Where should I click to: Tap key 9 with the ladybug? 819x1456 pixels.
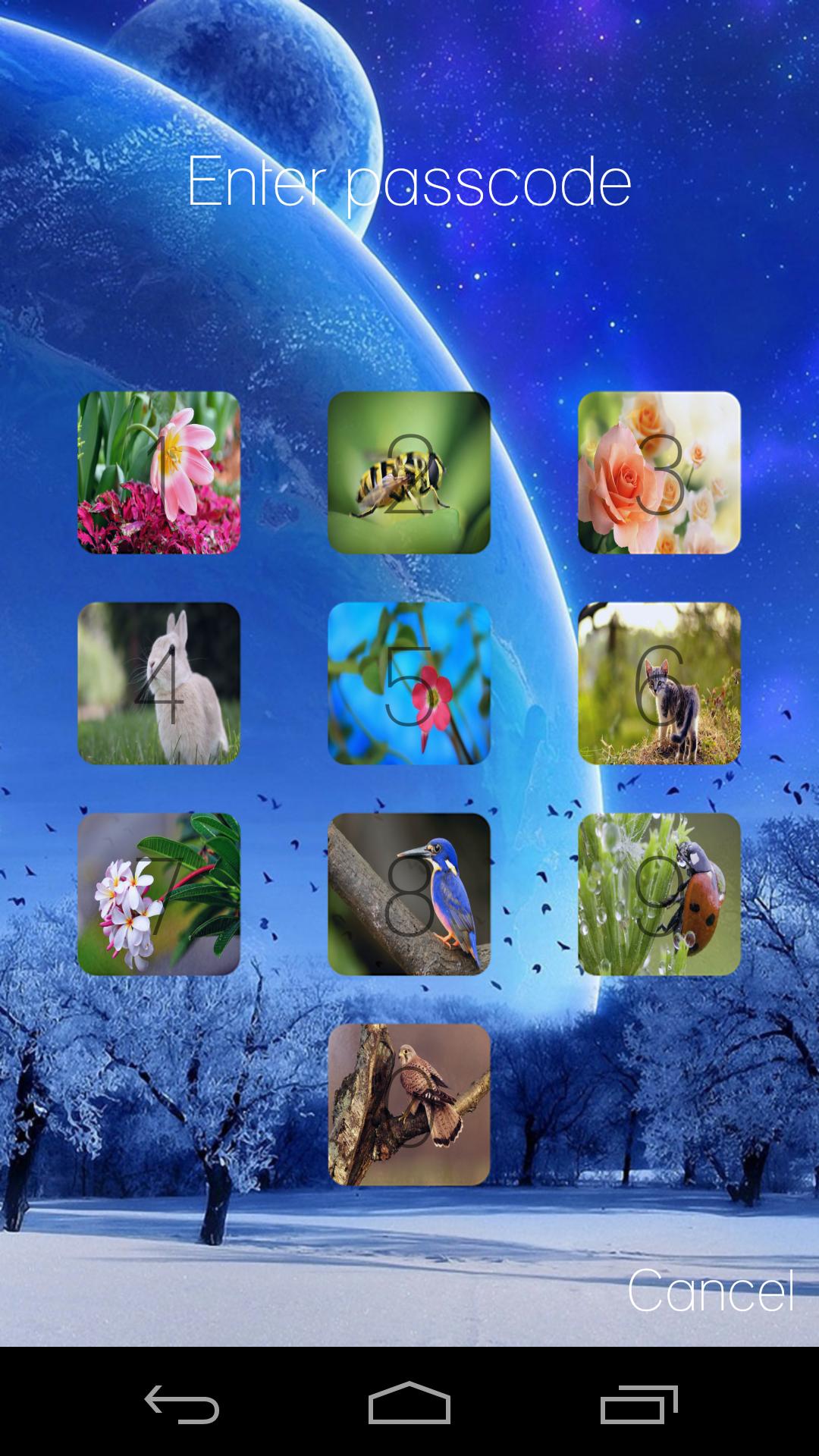tap(659, 894)
